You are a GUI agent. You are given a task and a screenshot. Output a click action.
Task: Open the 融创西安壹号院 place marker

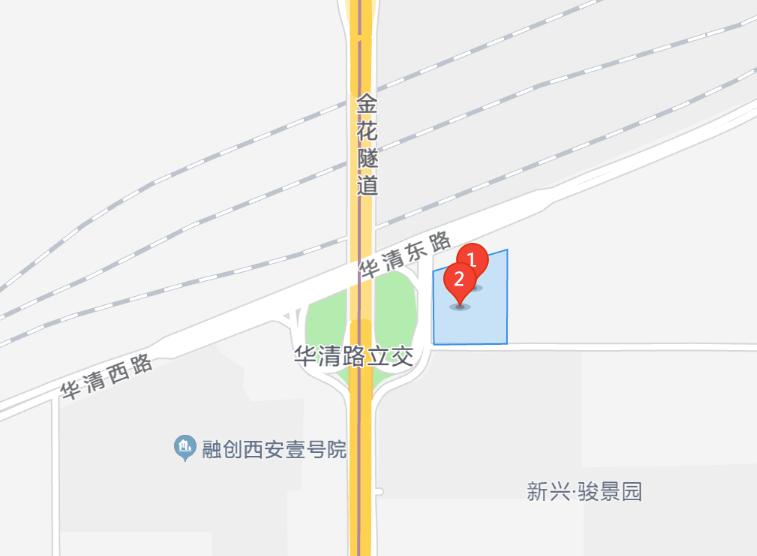coord(185,447)
